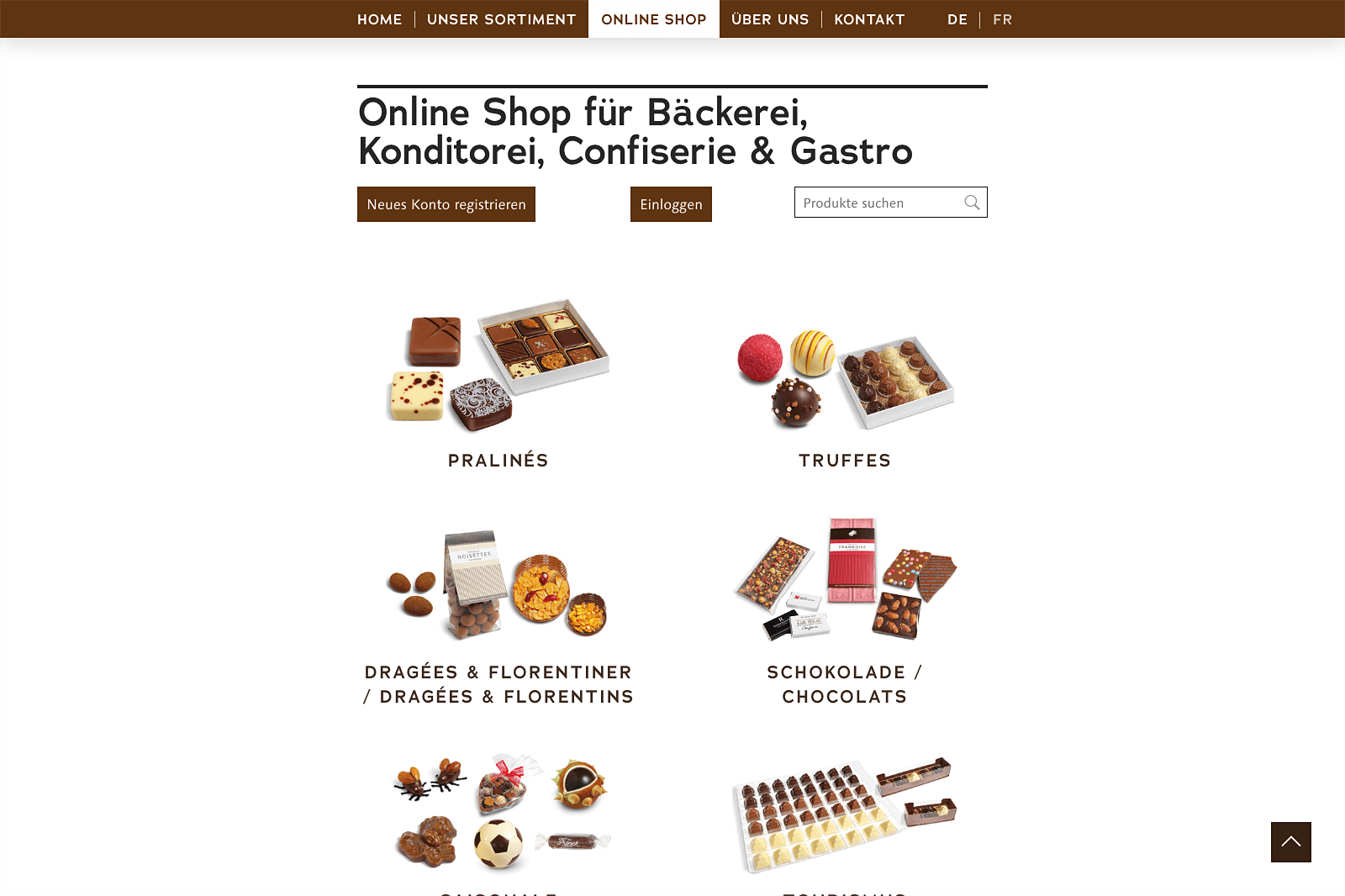The width and height of the screenshot is (1345, 896).
Task: Go to the KONTAKT page
Action: pyautogui.click(x=869, y=19)
